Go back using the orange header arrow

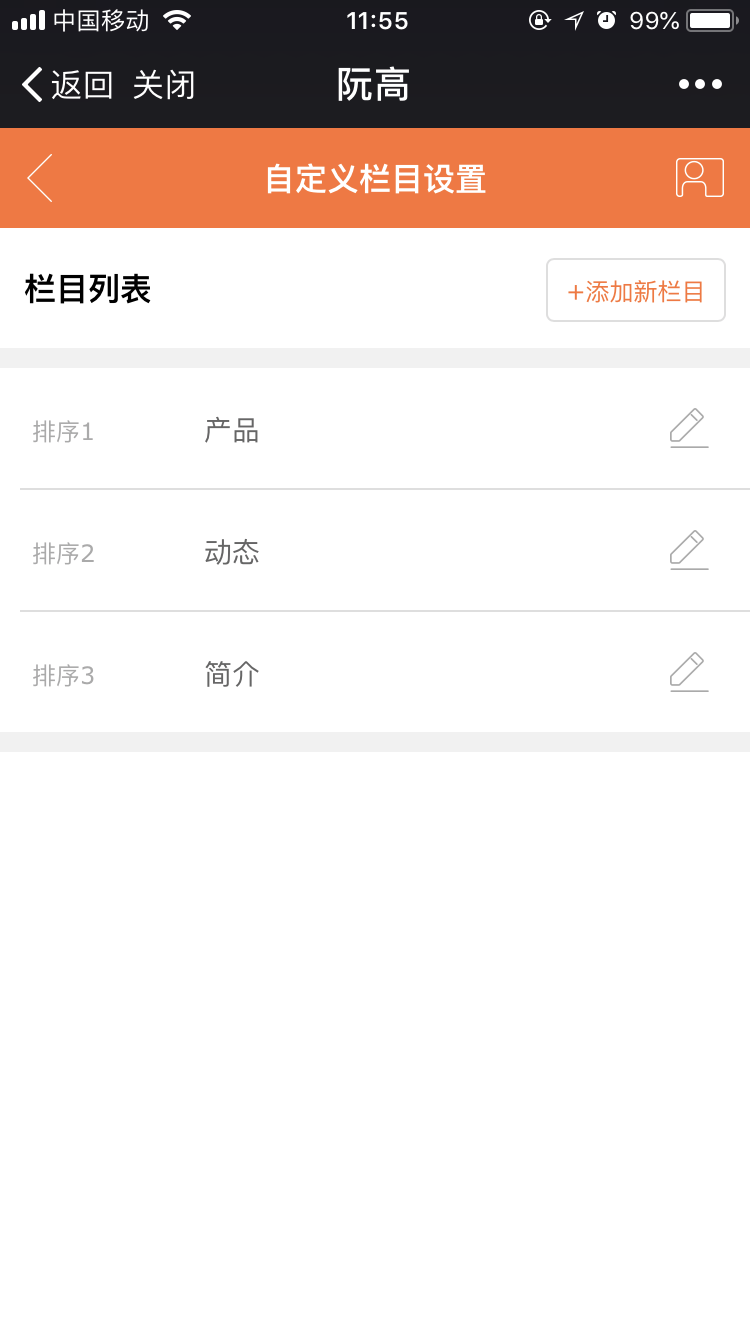pos(40,179)
